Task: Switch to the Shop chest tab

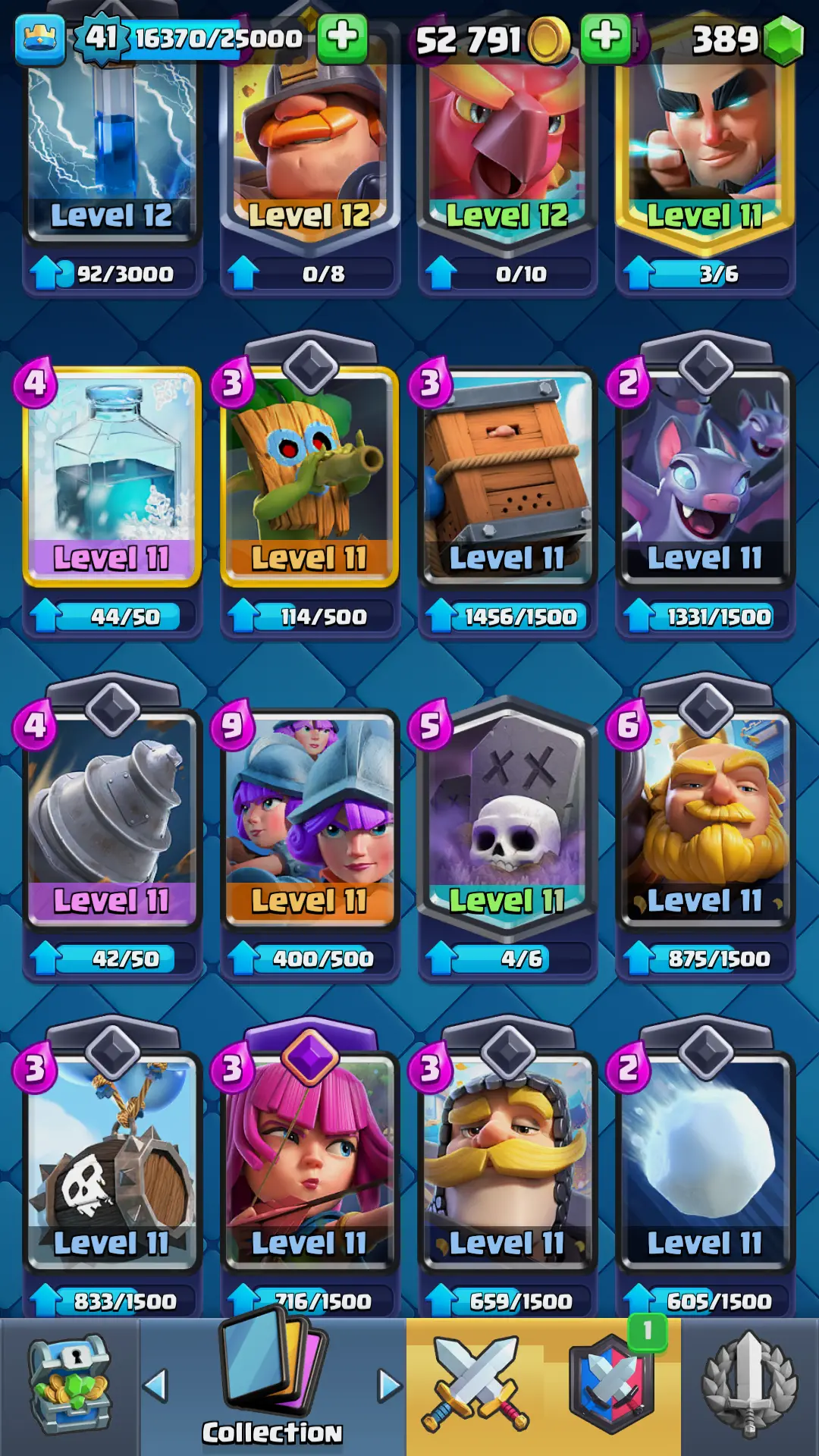Action: 70,1386
